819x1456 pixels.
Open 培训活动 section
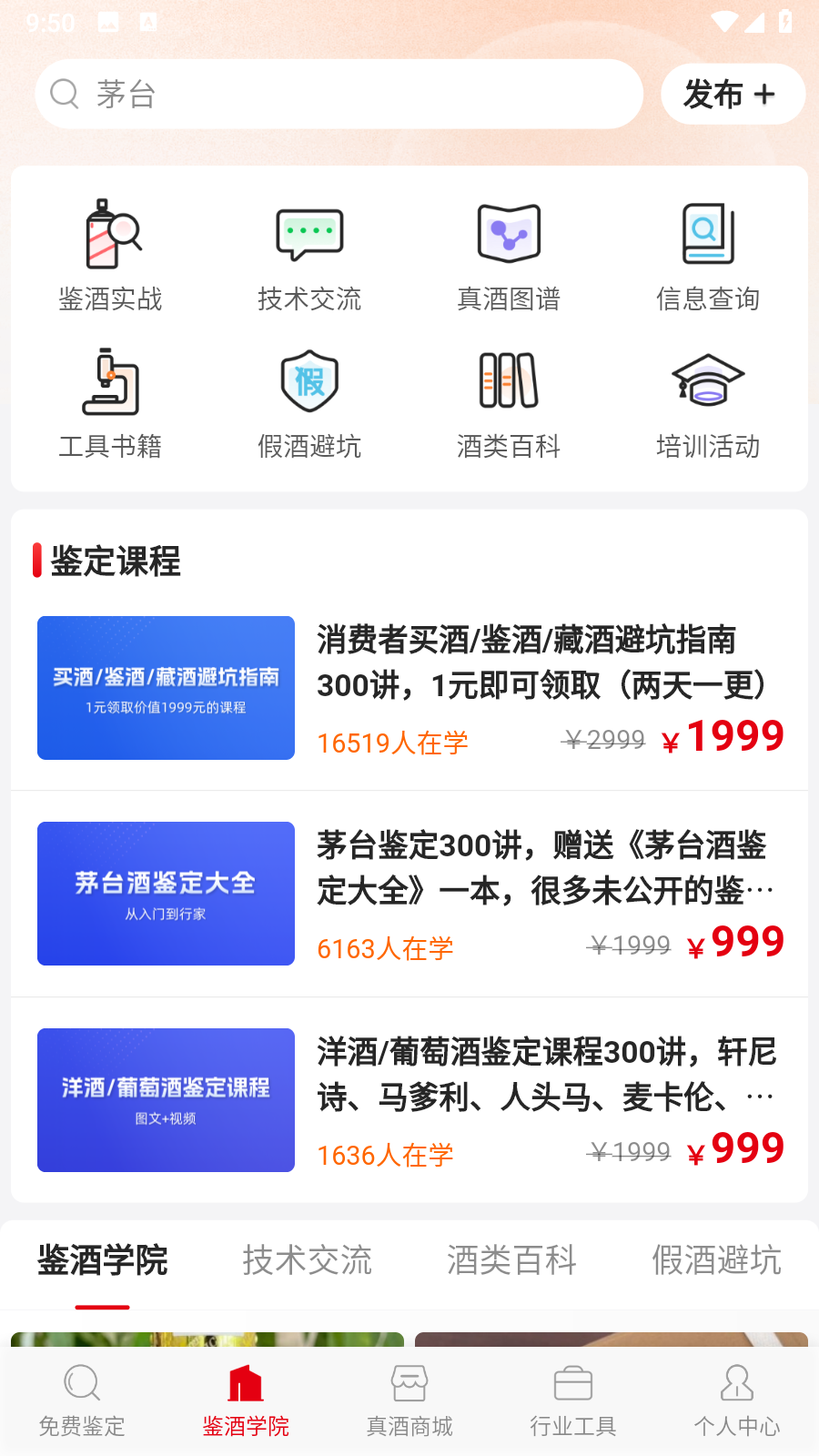708,403
